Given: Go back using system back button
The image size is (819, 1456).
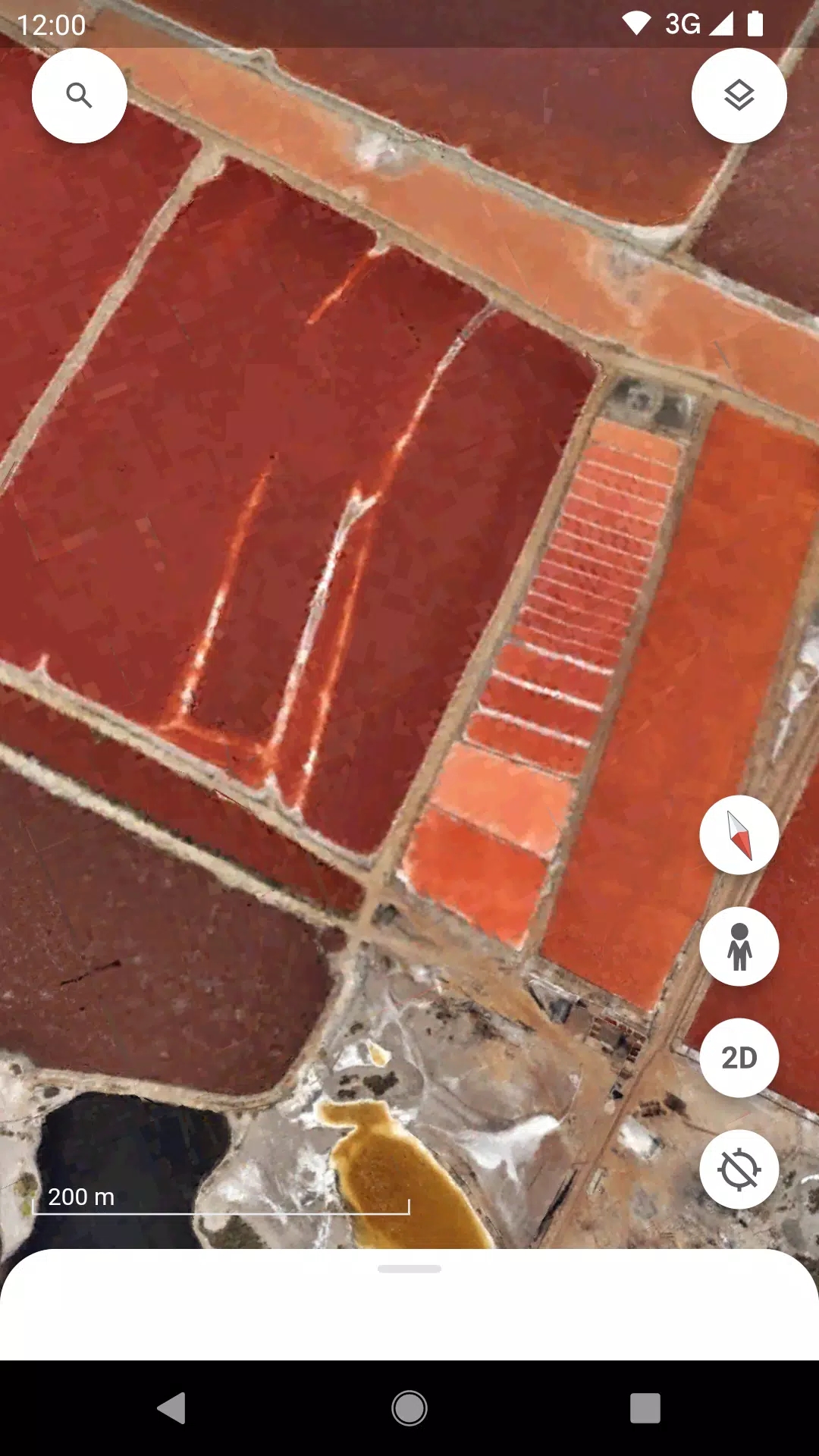Looking at the screenshot, I should click(x=171, y=1408).
